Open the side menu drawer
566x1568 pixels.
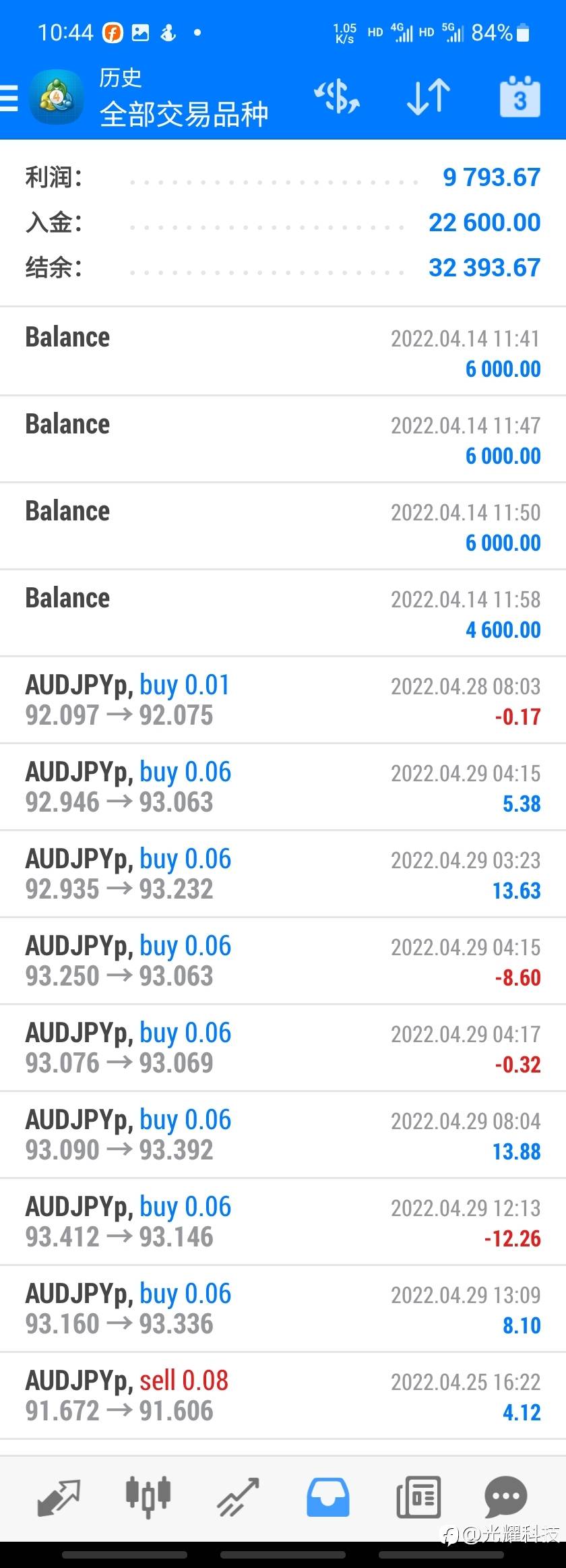(x=9, y=98)
